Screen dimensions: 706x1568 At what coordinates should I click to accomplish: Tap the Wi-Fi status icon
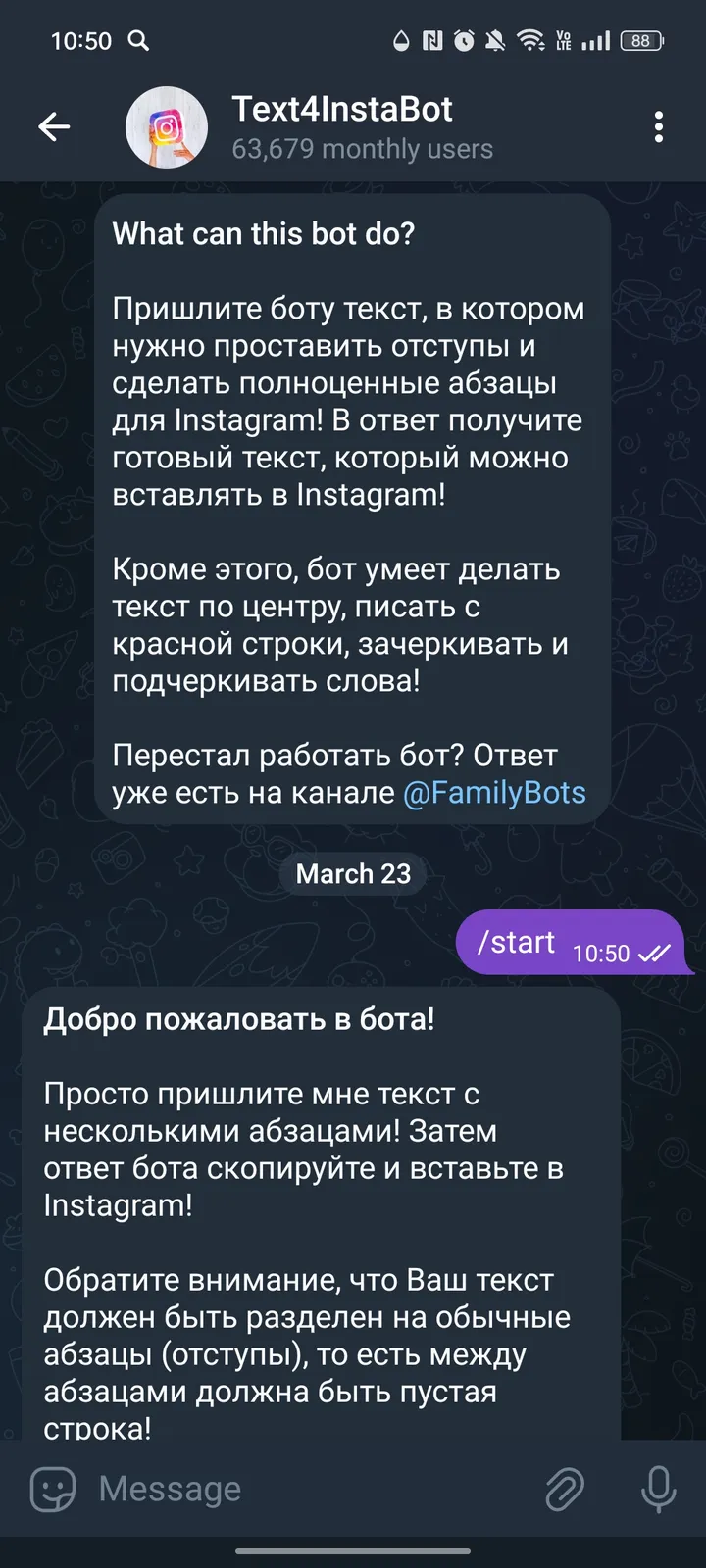529,41
